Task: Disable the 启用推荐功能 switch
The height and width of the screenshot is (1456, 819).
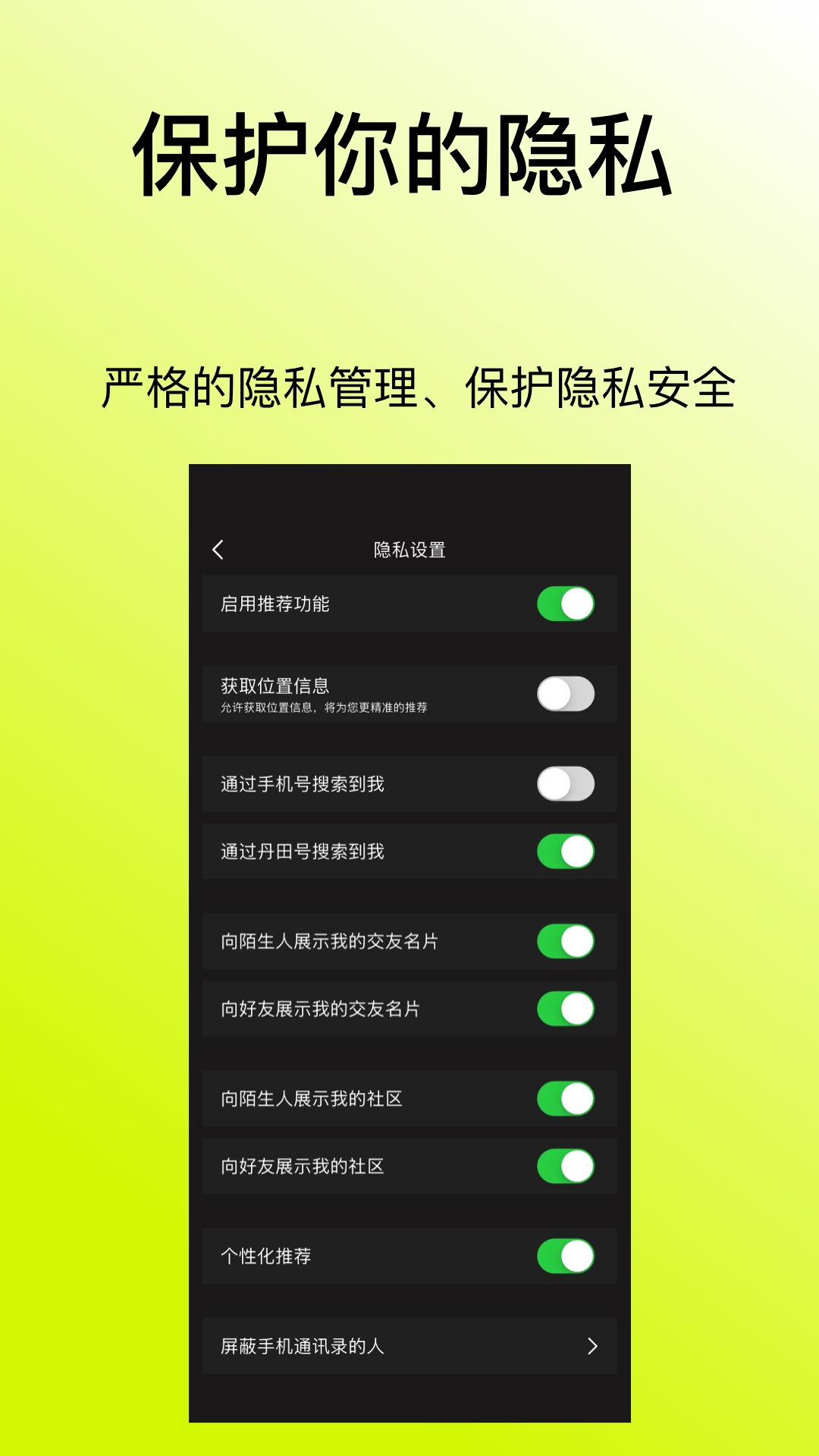Action: click(x=565, y=603)
